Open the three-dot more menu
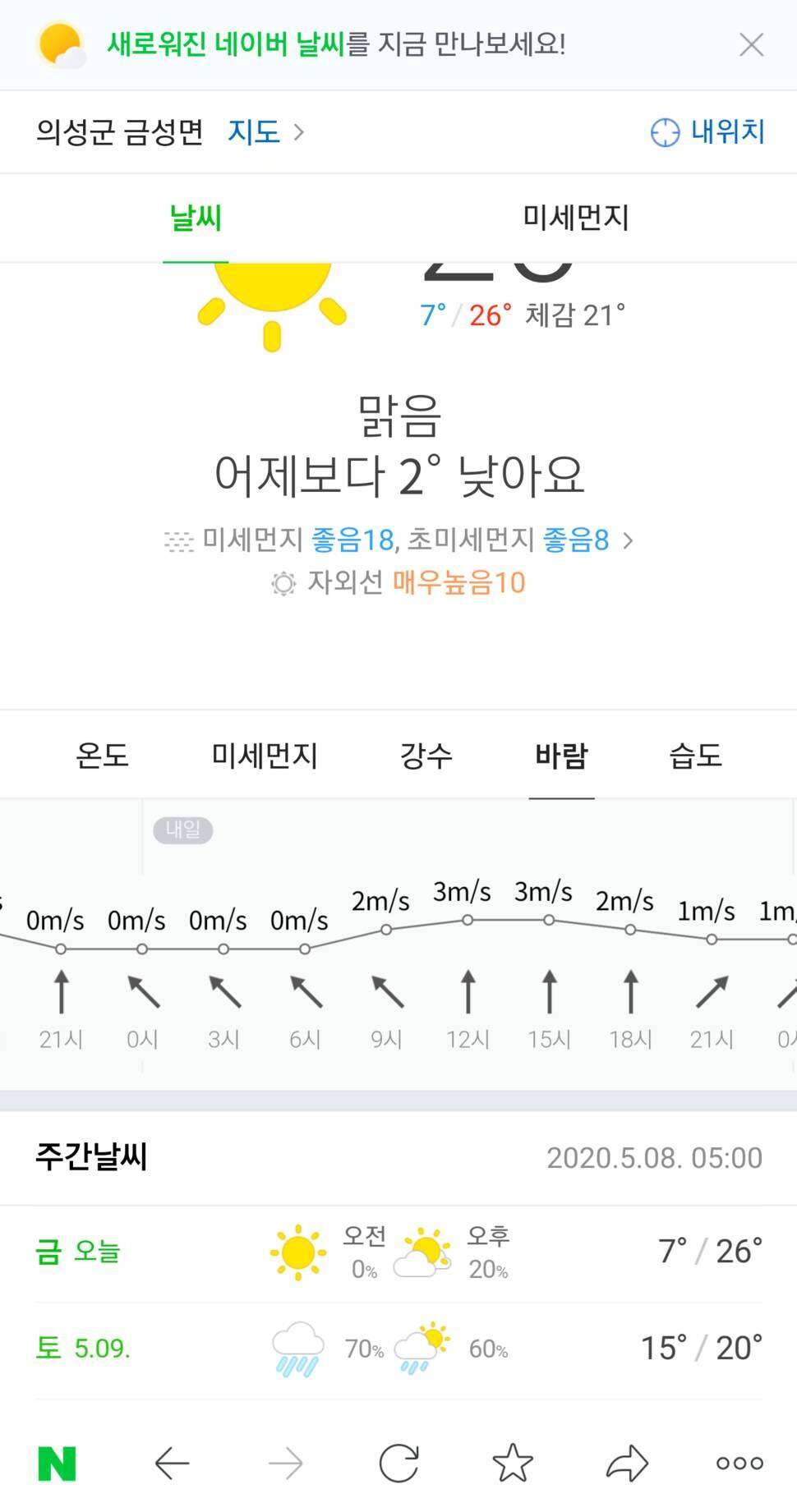This screenshot has height=1512, width=797. pyautogui.click(x=739, y=1463)
